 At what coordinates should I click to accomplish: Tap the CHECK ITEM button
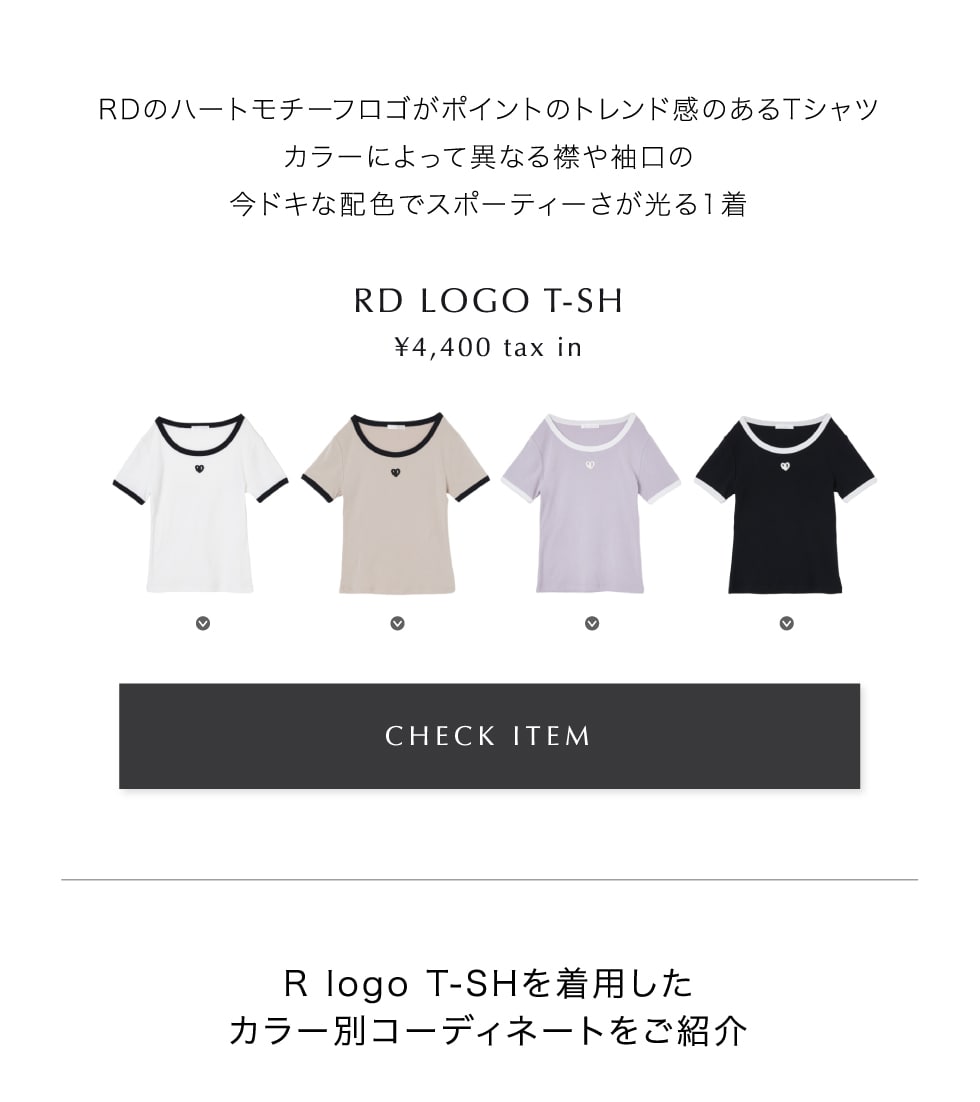tap(489, 736)
